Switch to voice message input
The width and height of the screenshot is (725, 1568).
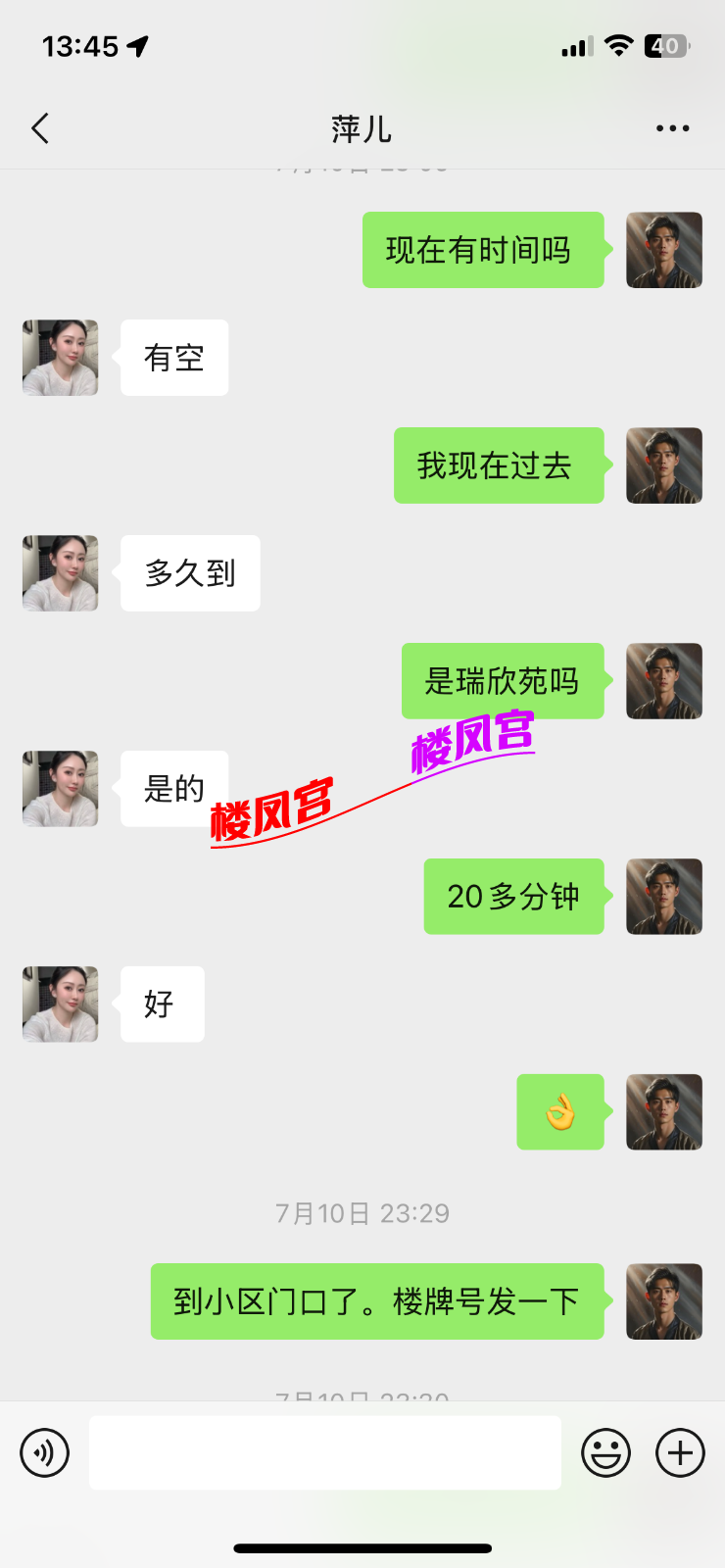point(45,1452)
